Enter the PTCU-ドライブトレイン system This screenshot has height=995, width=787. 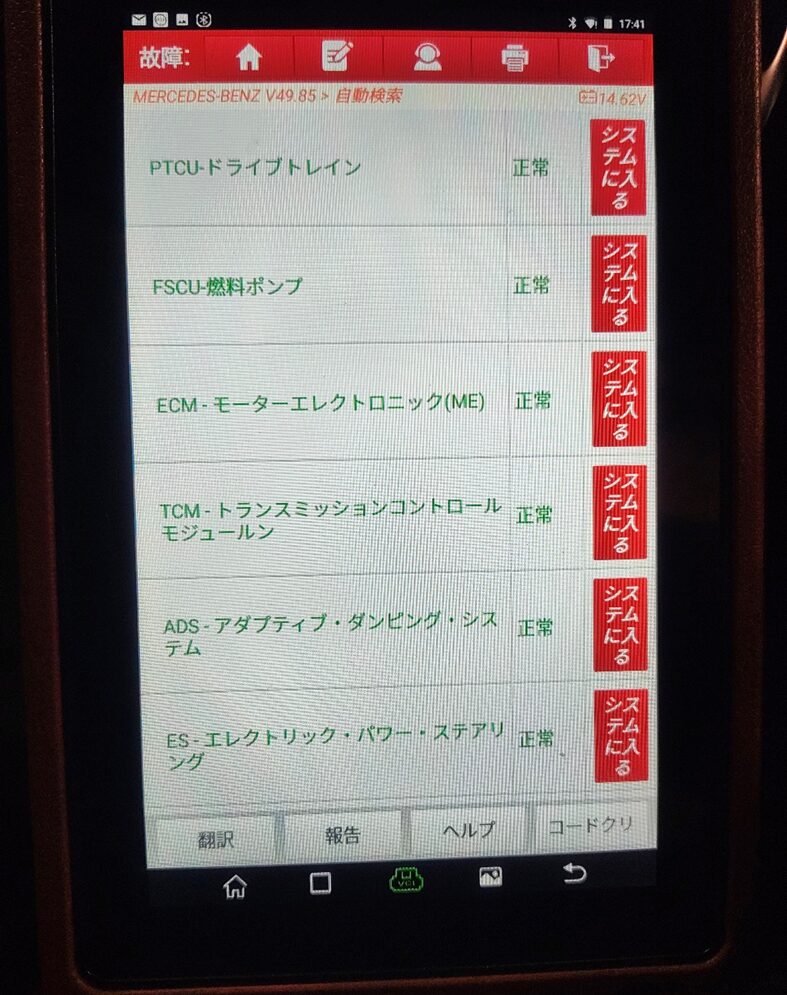pyautogui.click(x=618, y=168)
